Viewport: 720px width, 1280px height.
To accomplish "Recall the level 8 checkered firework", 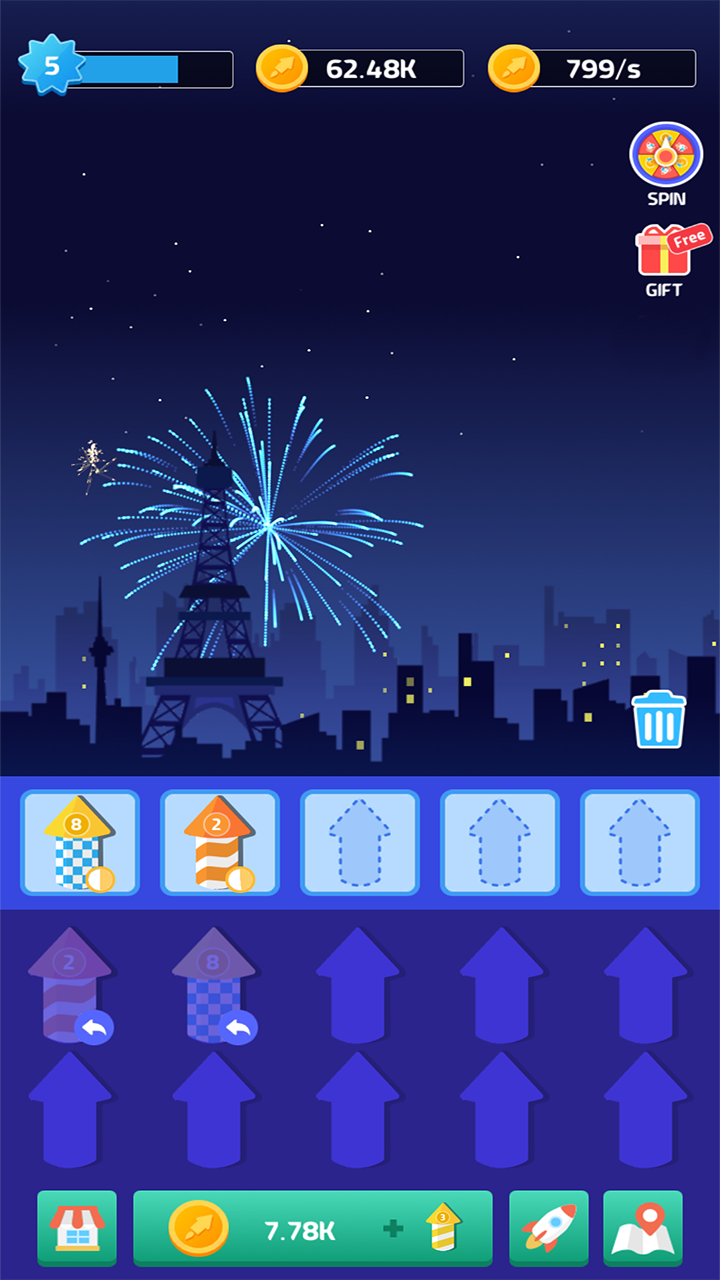I will (238, 1027).
